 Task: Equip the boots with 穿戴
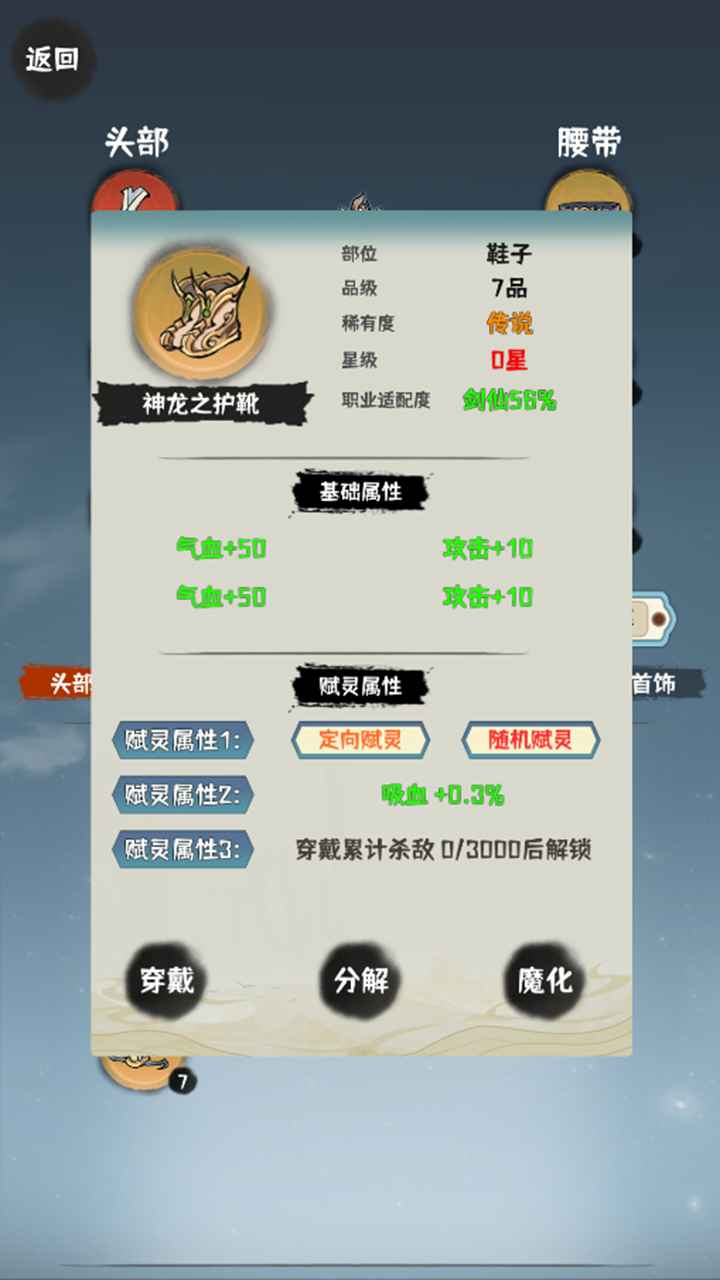coord(166,981)
